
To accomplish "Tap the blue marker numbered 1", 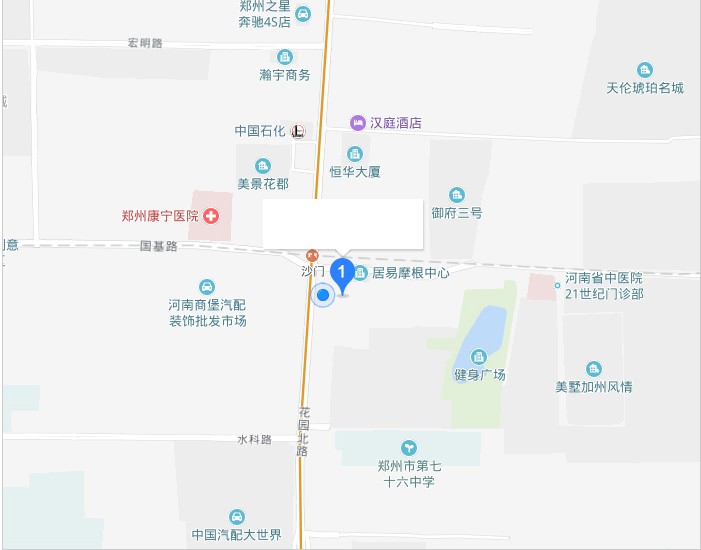I will [342, 272].
